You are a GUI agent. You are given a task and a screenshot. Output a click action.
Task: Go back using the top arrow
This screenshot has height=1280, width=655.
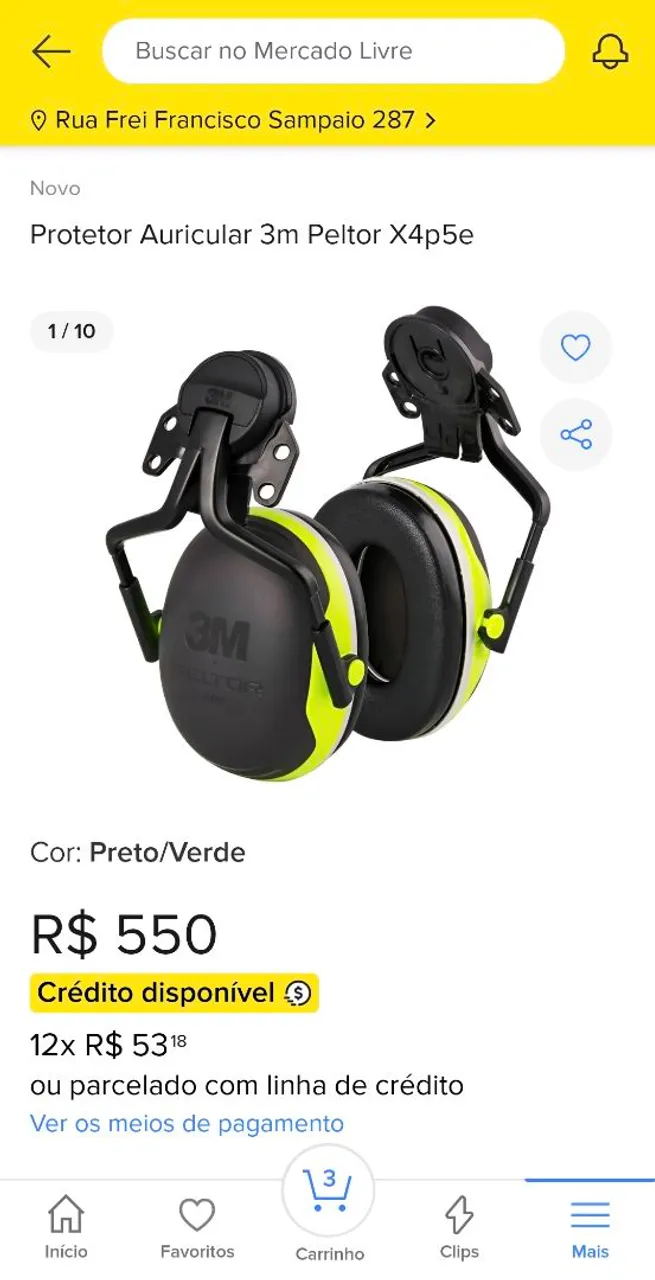tap(51, 51)
